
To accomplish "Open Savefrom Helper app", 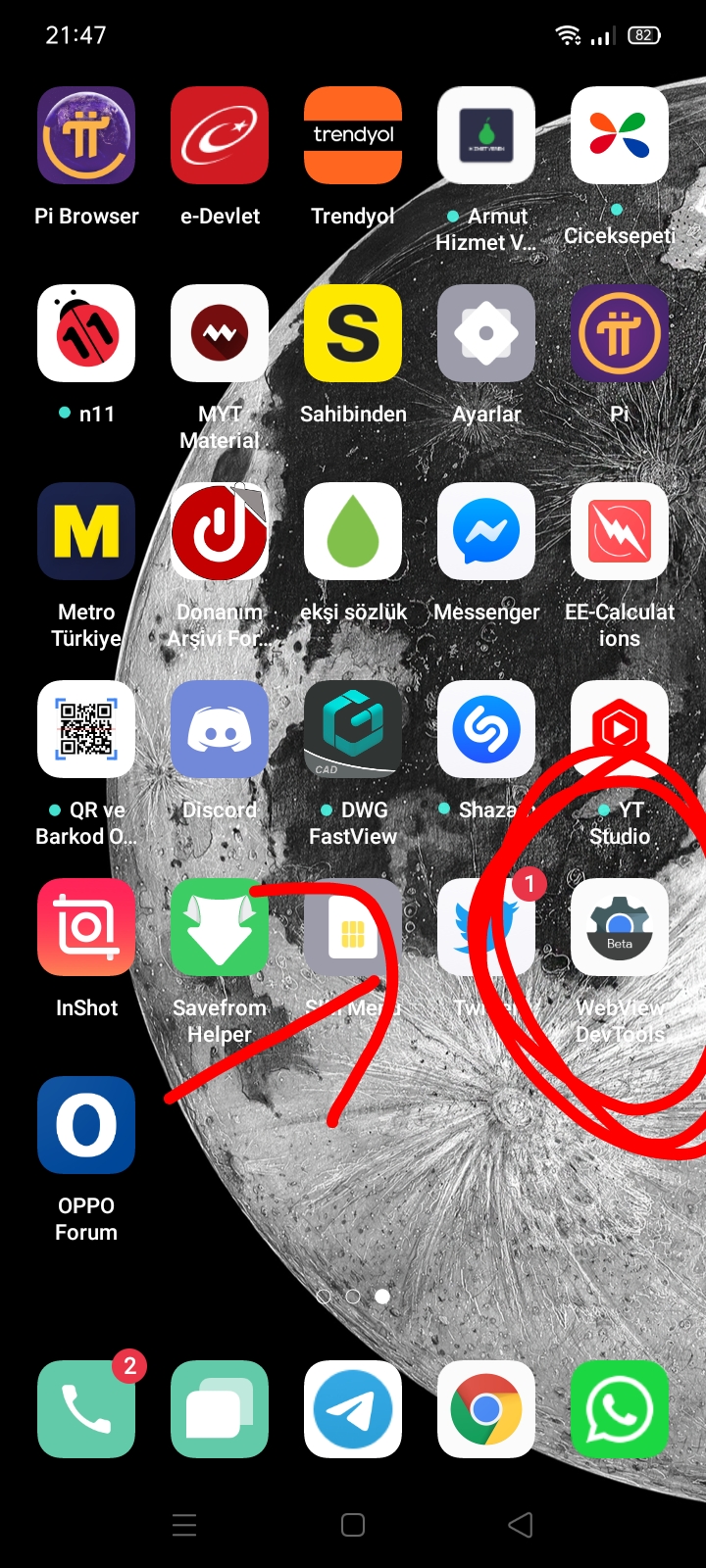I will tap(220, 927).
